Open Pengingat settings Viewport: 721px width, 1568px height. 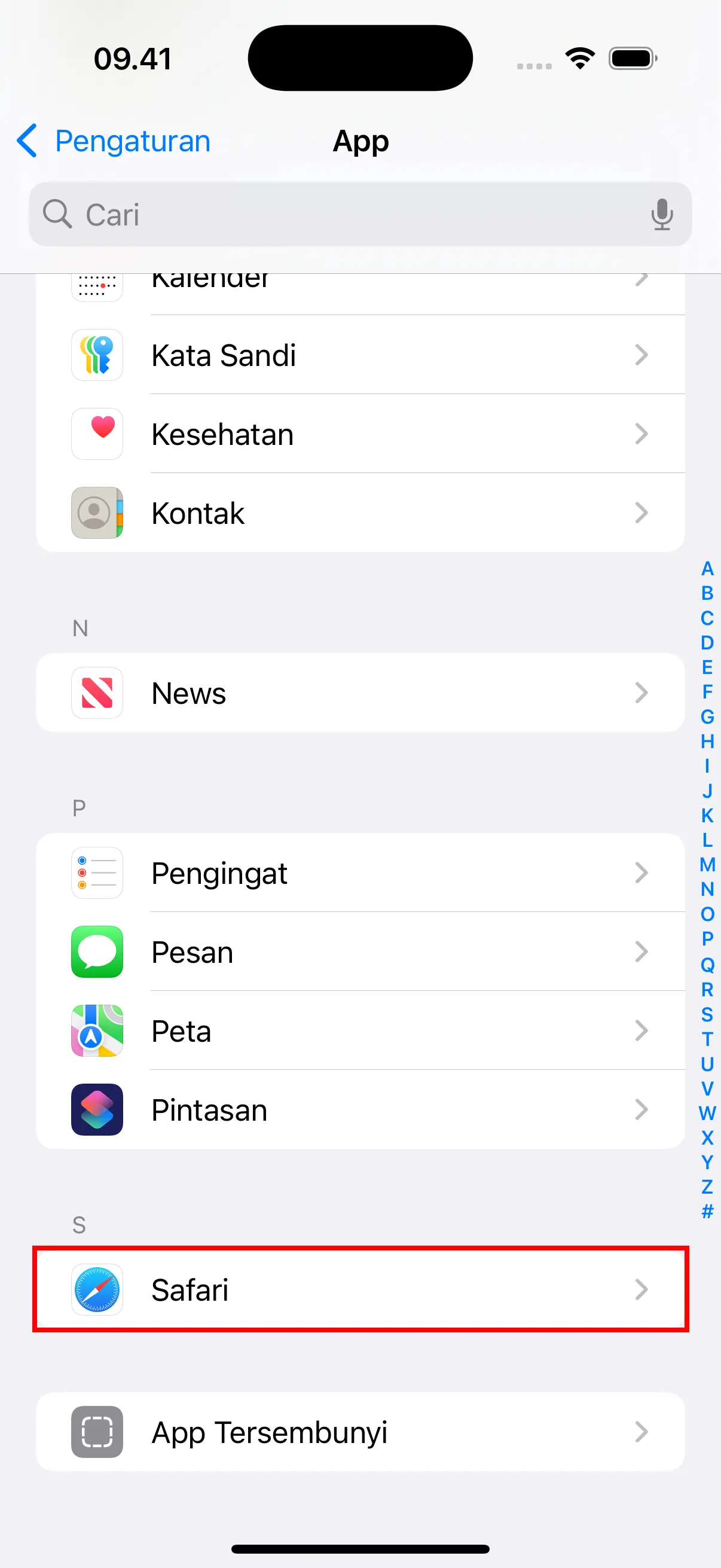[x=360, y=873]
